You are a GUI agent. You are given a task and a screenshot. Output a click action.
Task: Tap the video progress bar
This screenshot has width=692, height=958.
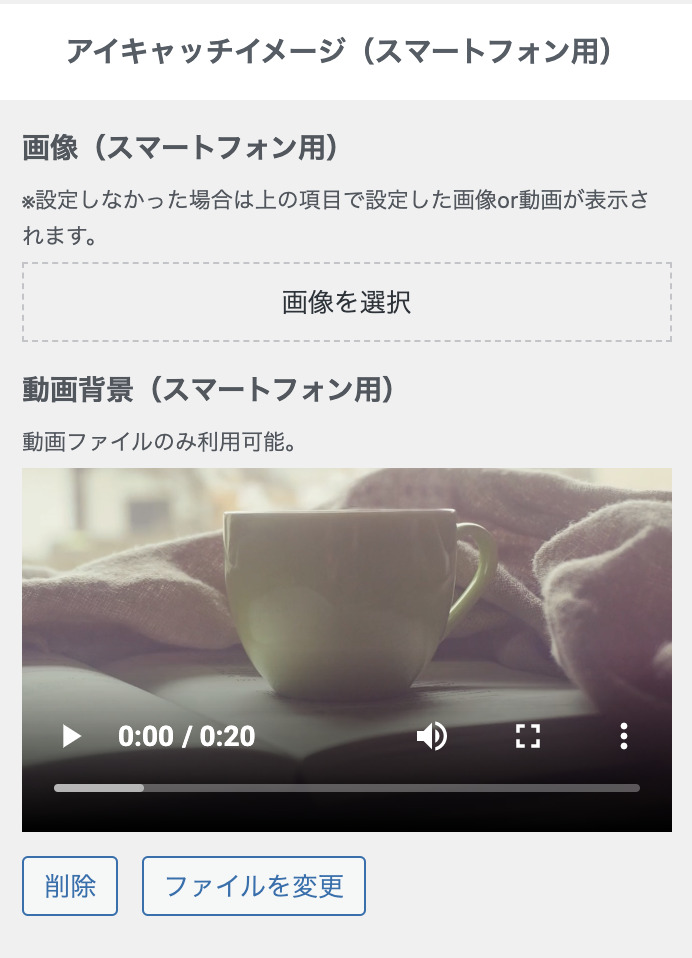click(346, 788)
